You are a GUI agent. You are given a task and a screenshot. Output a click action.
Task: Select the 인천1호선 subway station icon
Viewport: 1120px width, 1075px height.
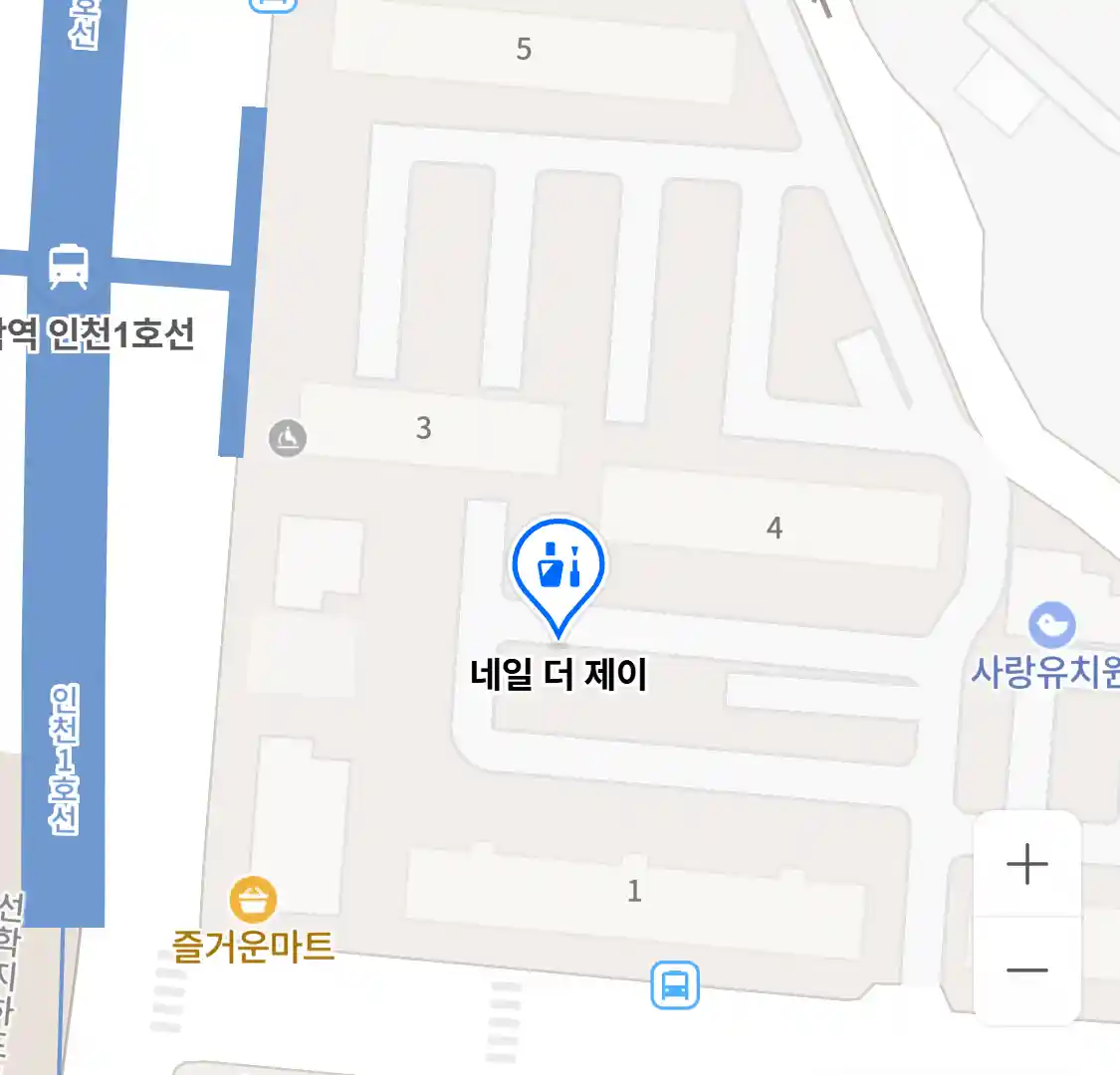coord(68,267)
